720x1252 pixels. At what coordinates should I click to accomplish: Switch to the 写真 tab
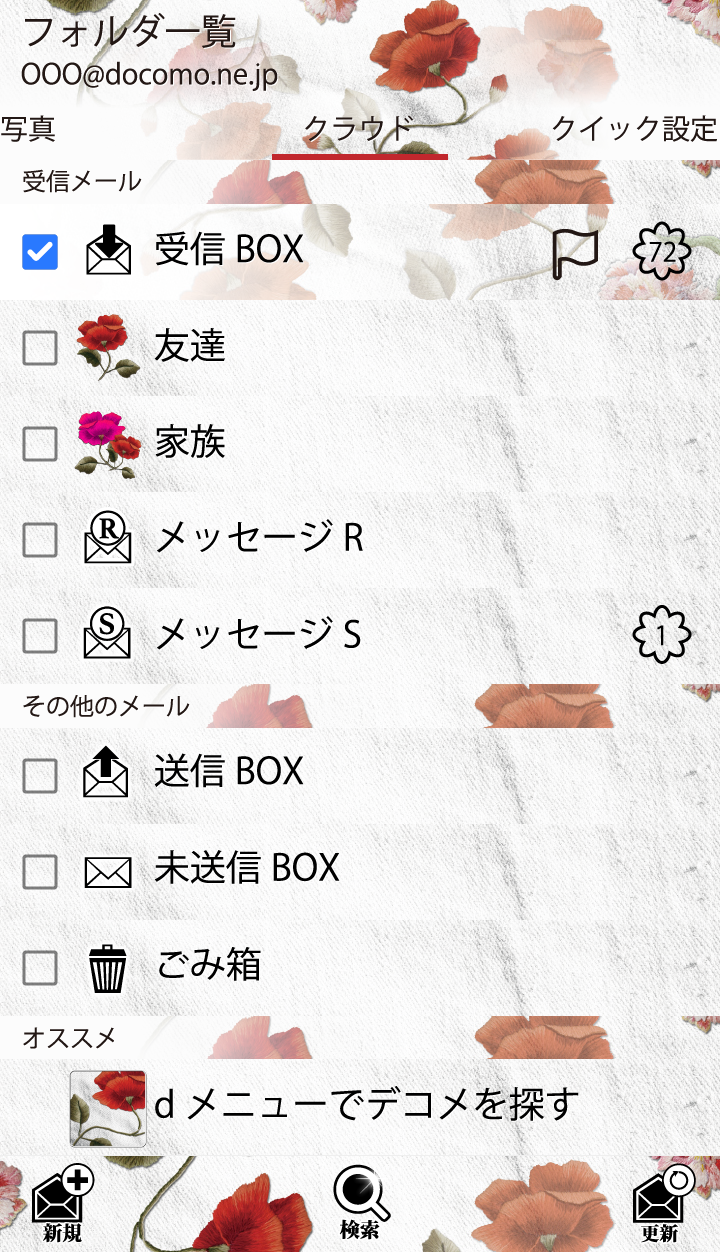[28, 129]
